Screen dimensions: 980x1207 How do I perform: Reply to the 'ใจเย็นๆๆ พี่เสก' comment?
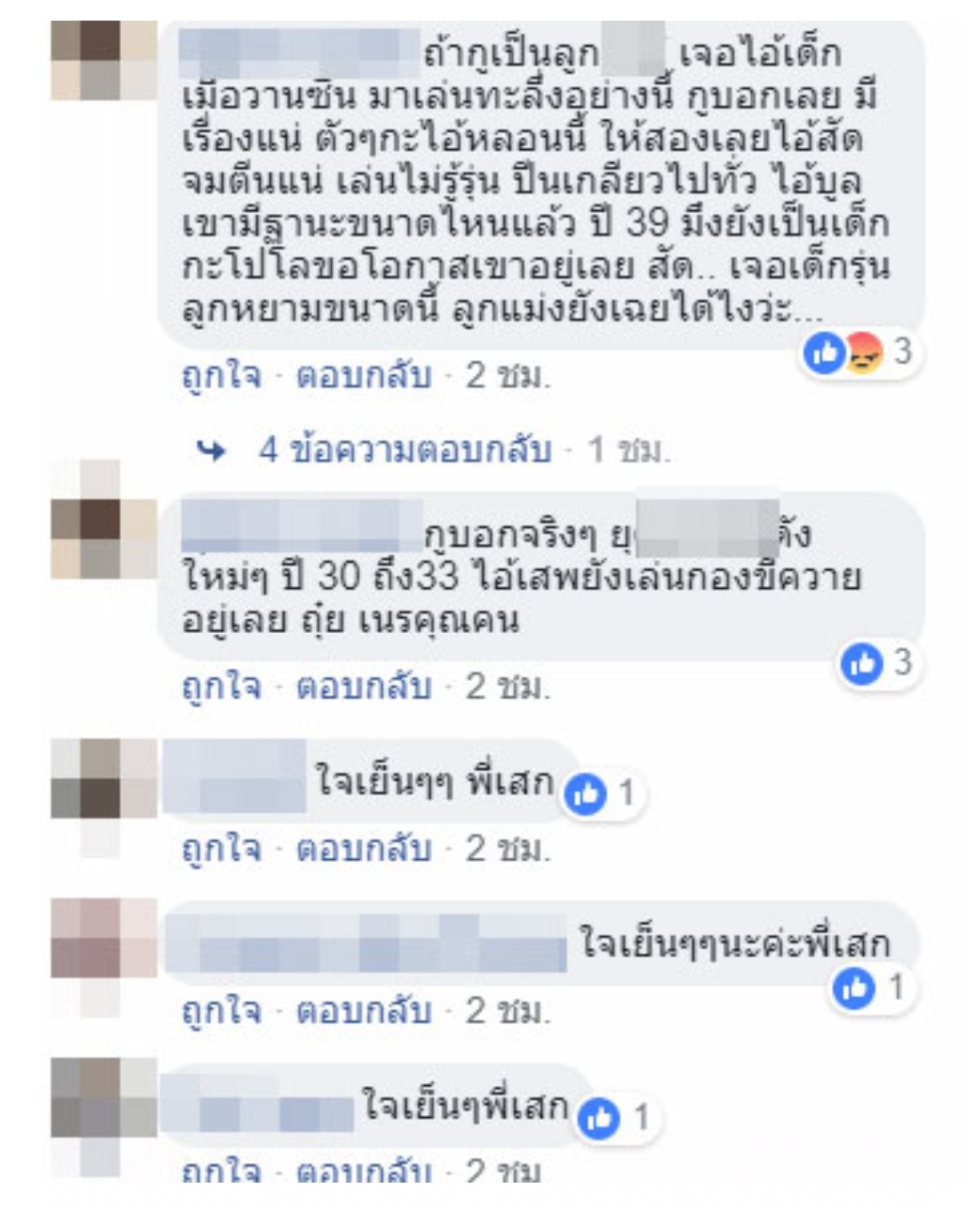point(364,849)
